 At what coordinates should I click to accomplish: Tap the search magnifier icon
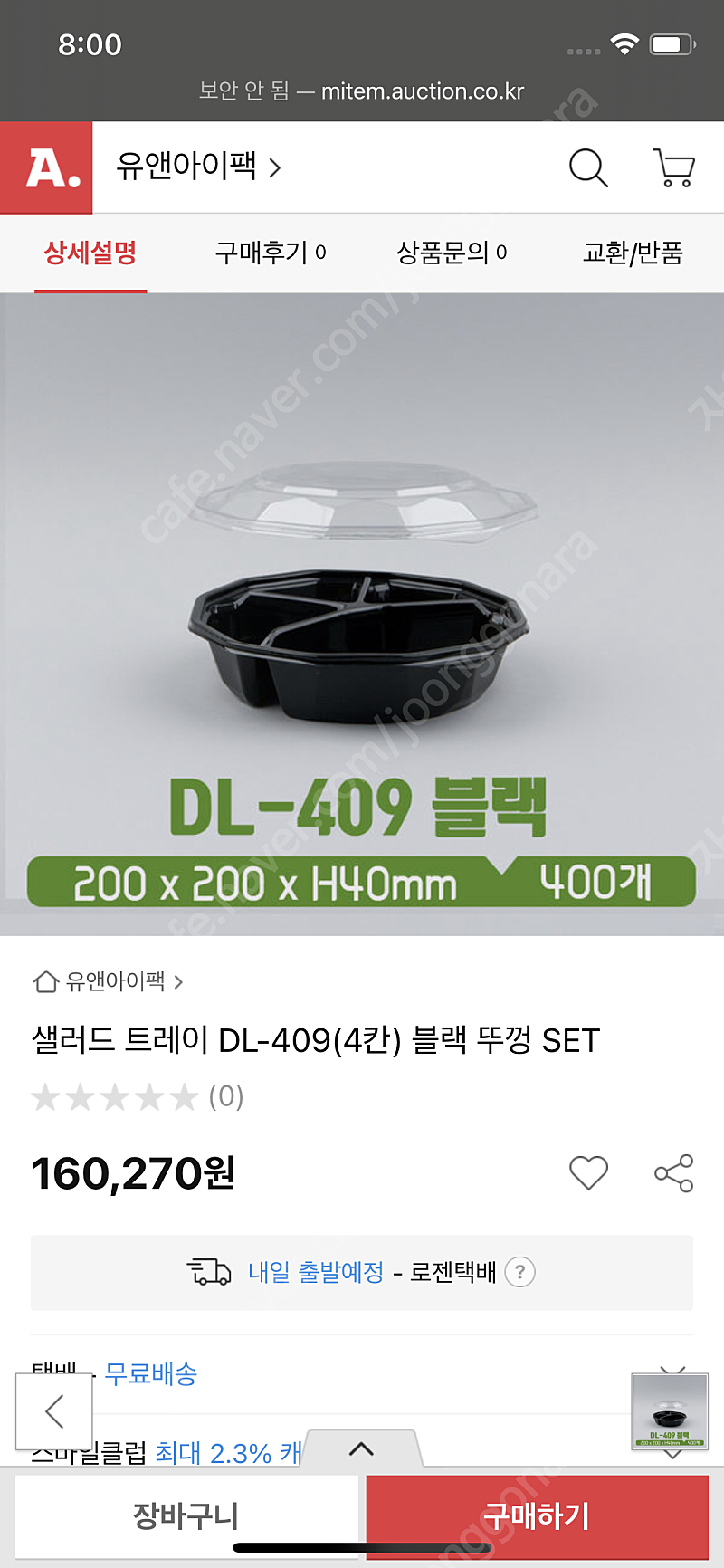click(588, 168)
